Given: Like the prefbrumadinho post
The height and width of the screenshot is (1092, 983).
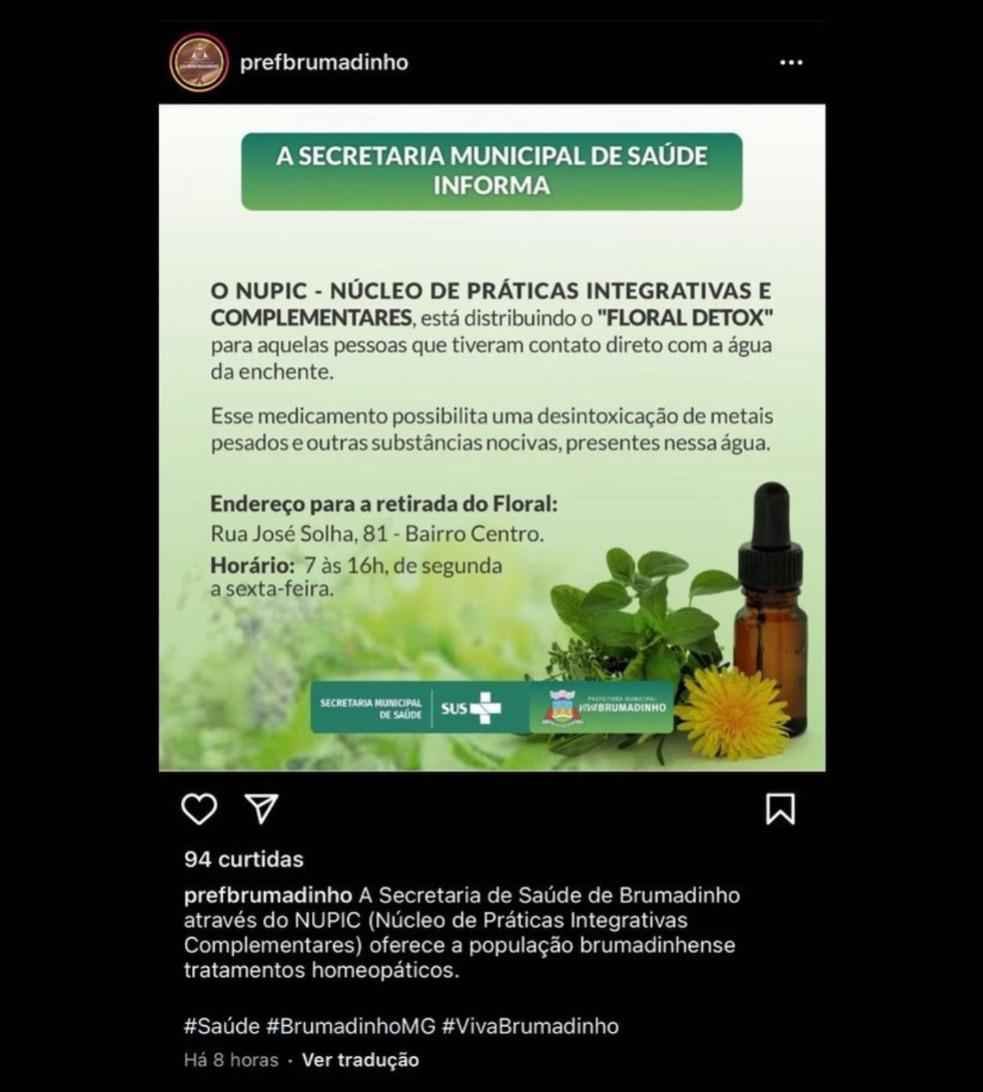Looking at the screenshot, I should (199, 808).
